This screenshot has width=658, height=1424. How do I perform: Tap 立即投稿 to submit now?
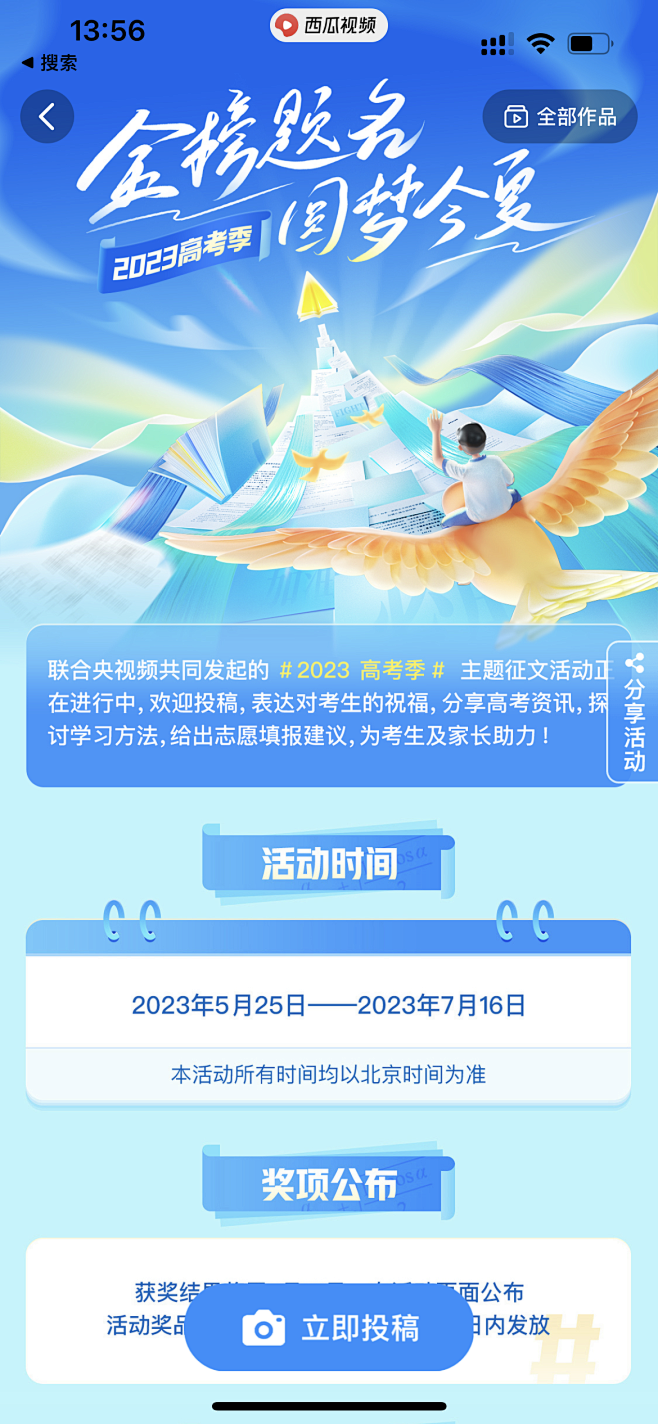pyautogui.click(x=329, y=1328)
